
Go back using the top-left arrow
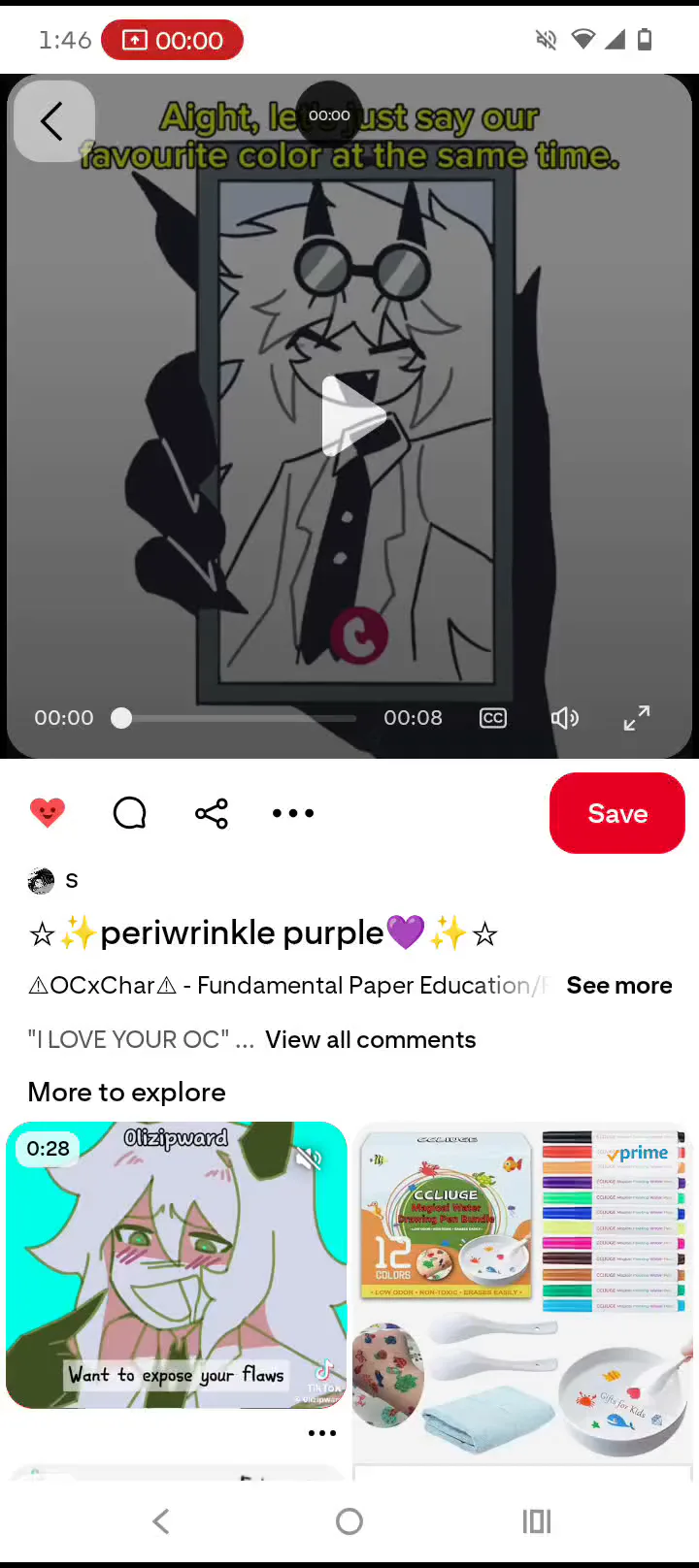[53, 121]
